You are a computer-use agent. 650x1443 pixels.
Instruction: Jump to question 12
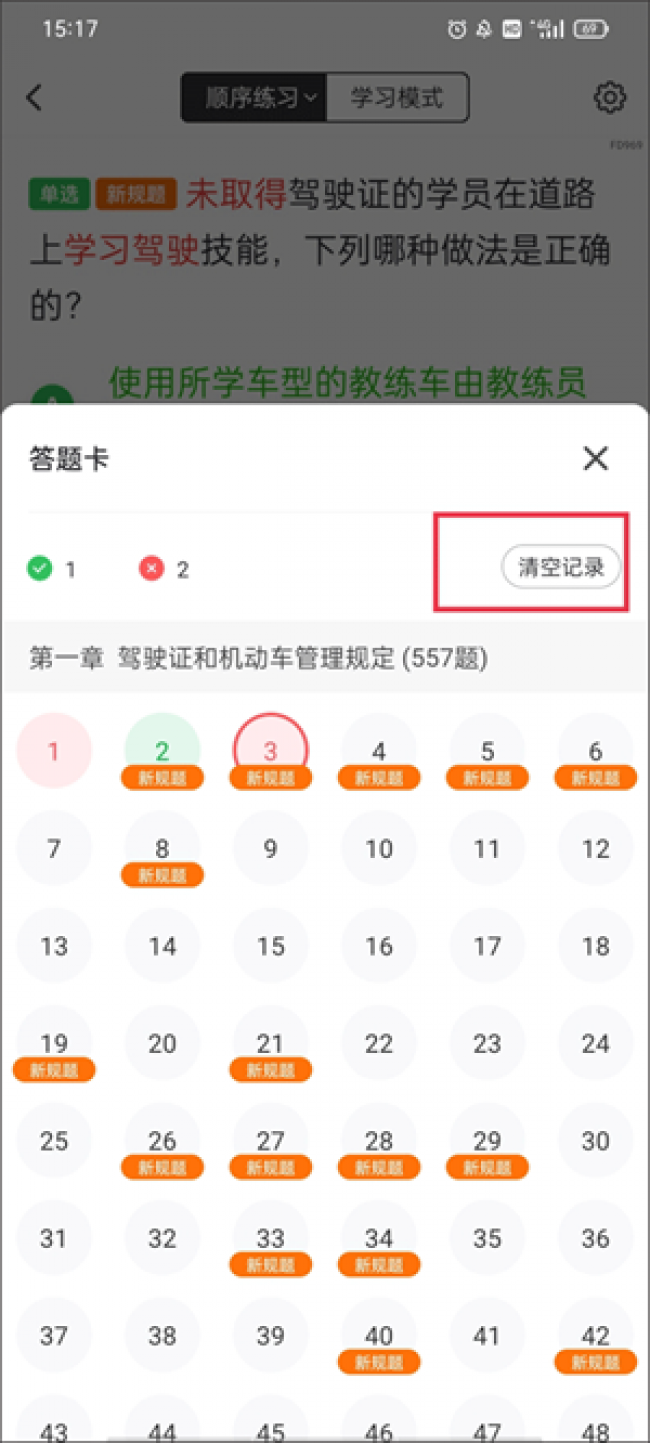(x=596, y=848)
